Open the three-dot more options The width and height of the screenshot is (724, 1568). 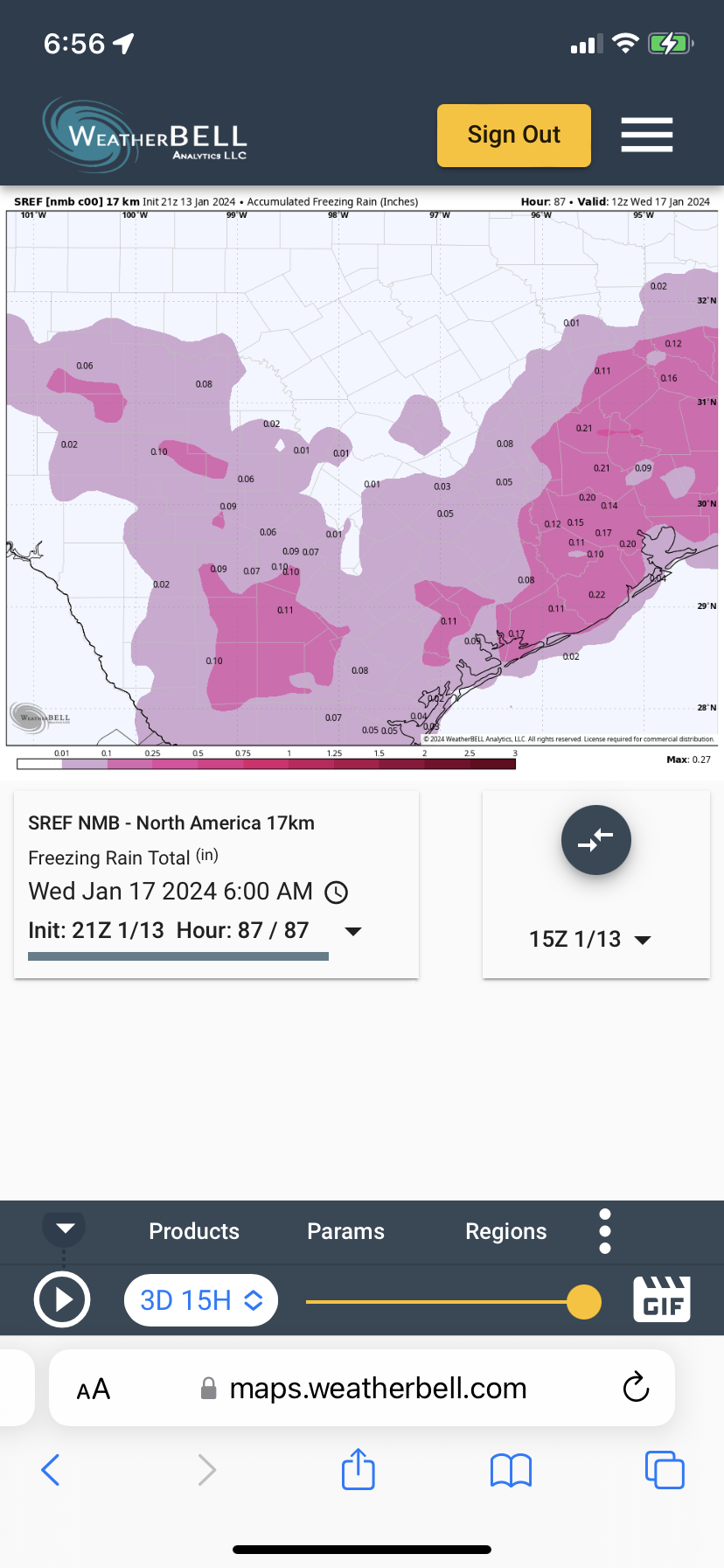(605, 1231)
